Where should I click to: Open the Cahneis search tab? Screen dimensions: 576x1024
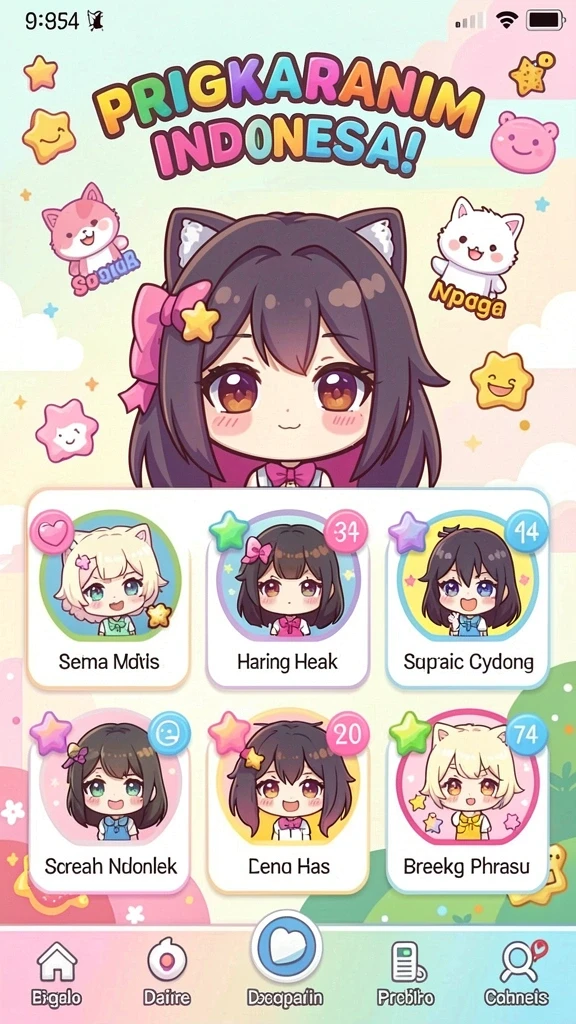(517, 973)
